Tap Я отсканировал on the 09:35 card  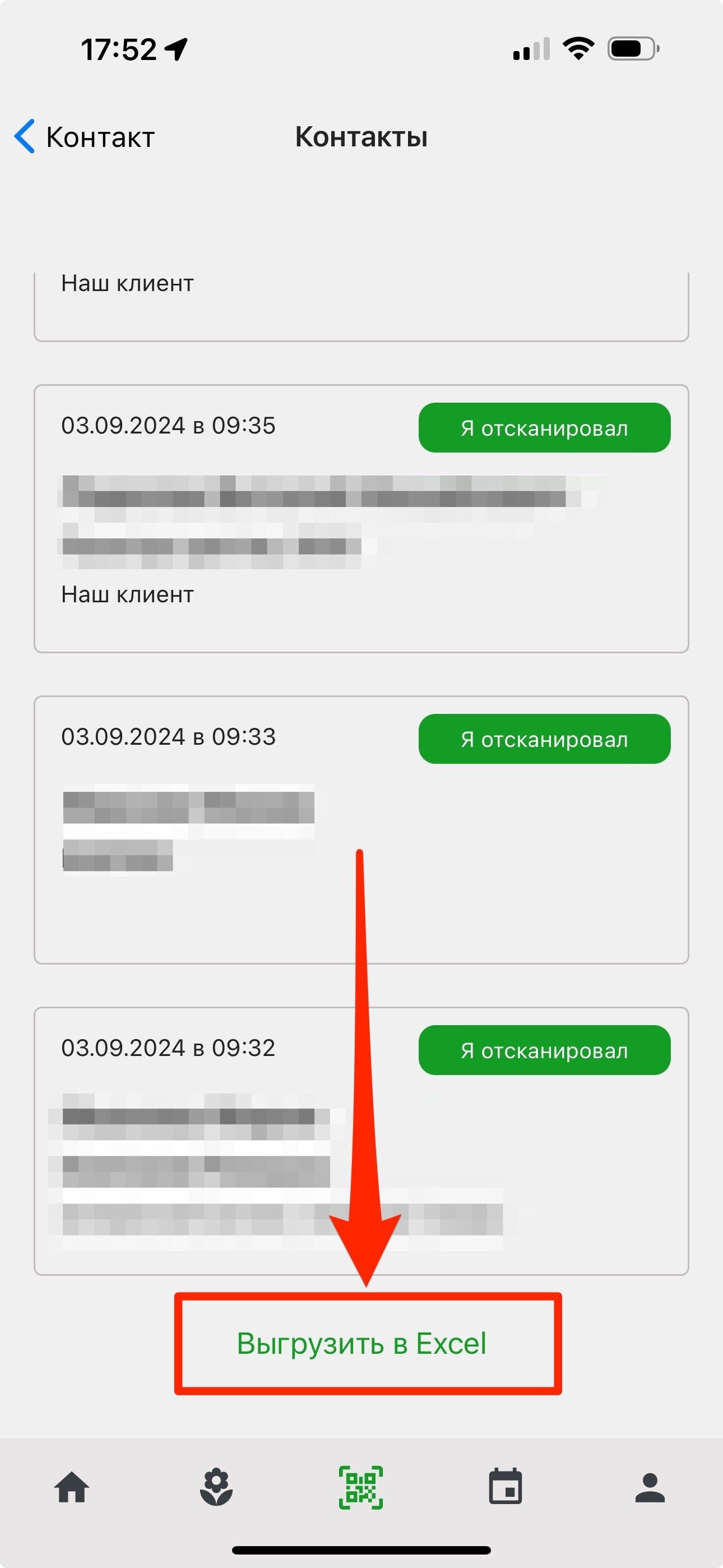coord(544,428)
